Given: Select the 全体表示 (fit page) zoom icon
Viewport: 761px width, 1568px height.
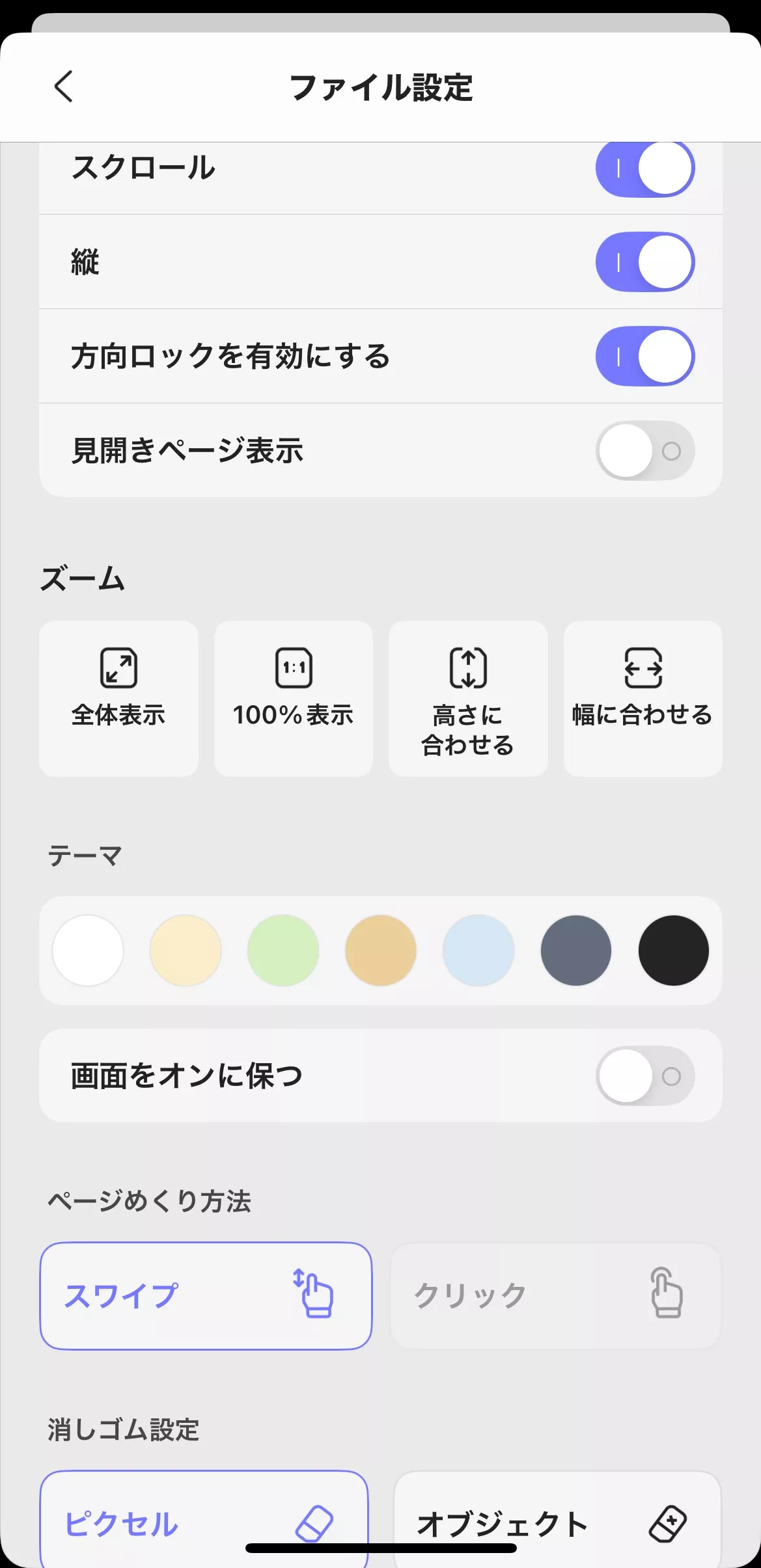Looking at the screenshot, I should pyautogui.click(x=118, y=668).
